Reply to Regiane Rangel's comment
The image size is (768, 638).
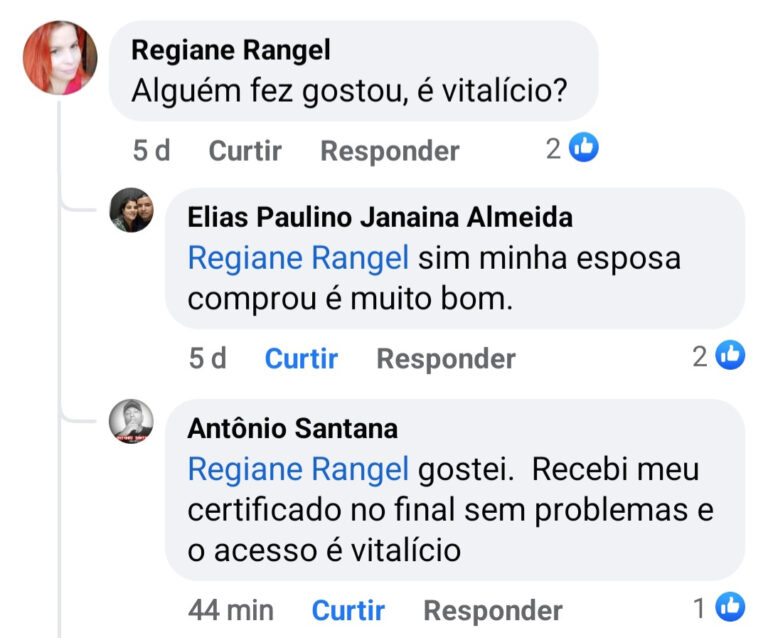[x=389, y=151]
